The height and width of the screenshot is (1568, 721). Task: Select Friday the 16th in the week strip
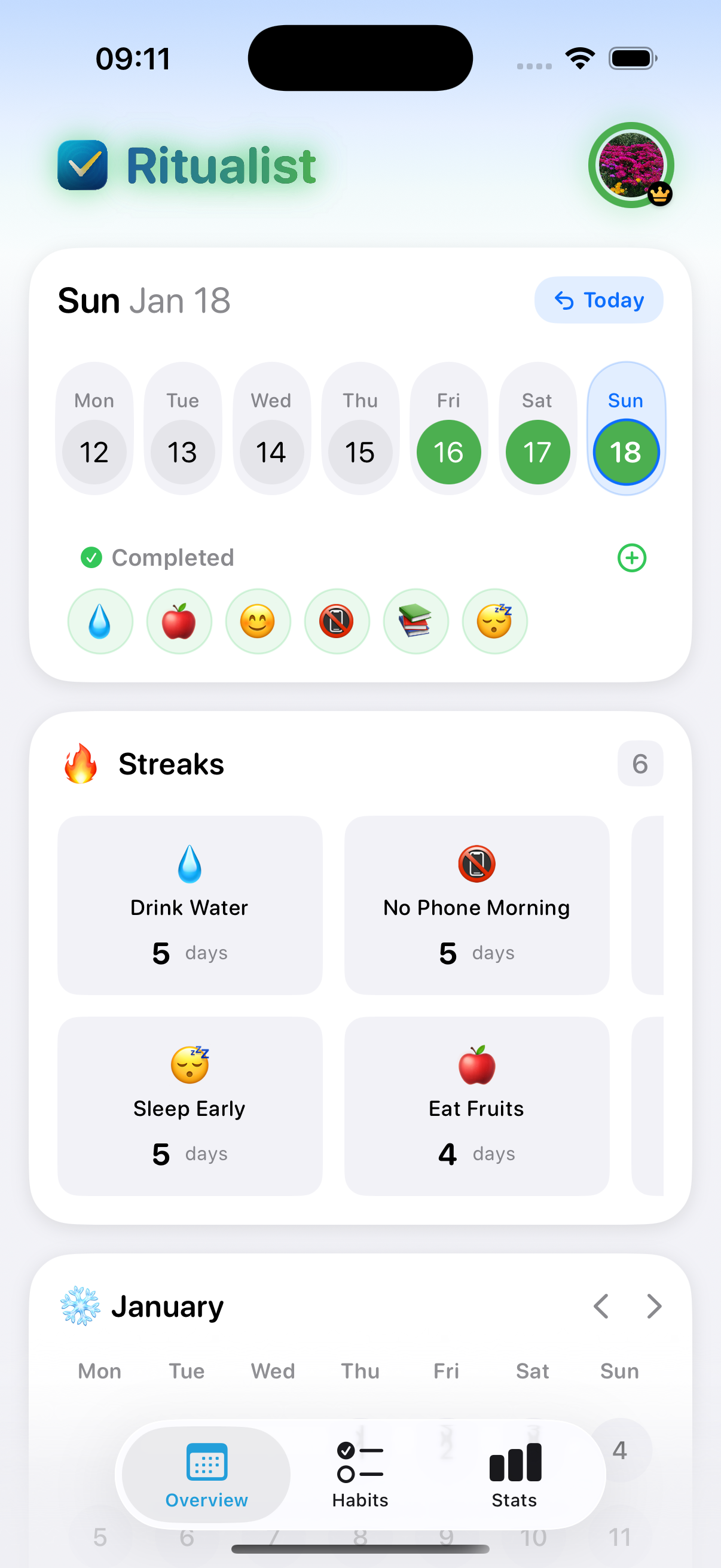[x=448, y=452]
